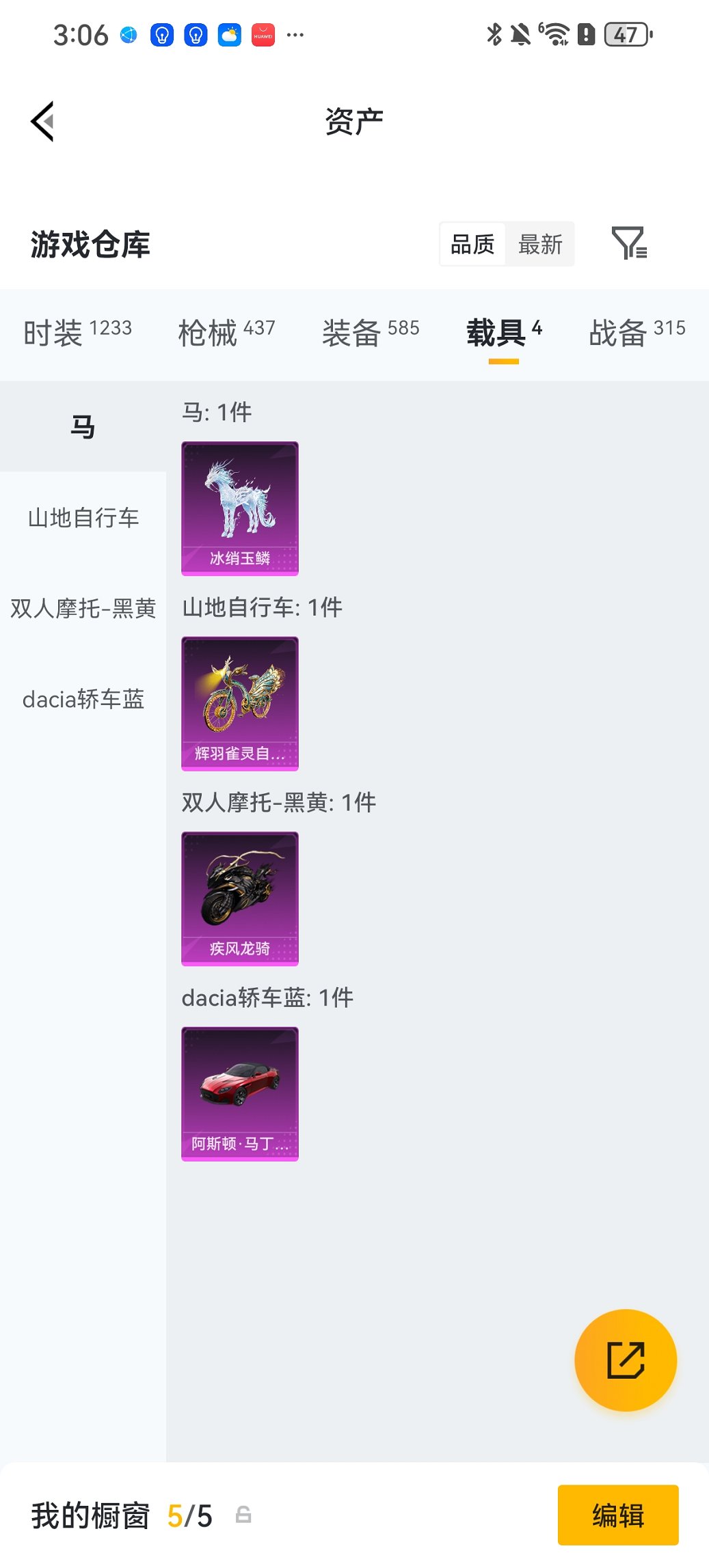Image resolution: width=709 pixels, height=1568 pixels.
Task: Switch sorting to 品质
Action: [x=472, y=244]
